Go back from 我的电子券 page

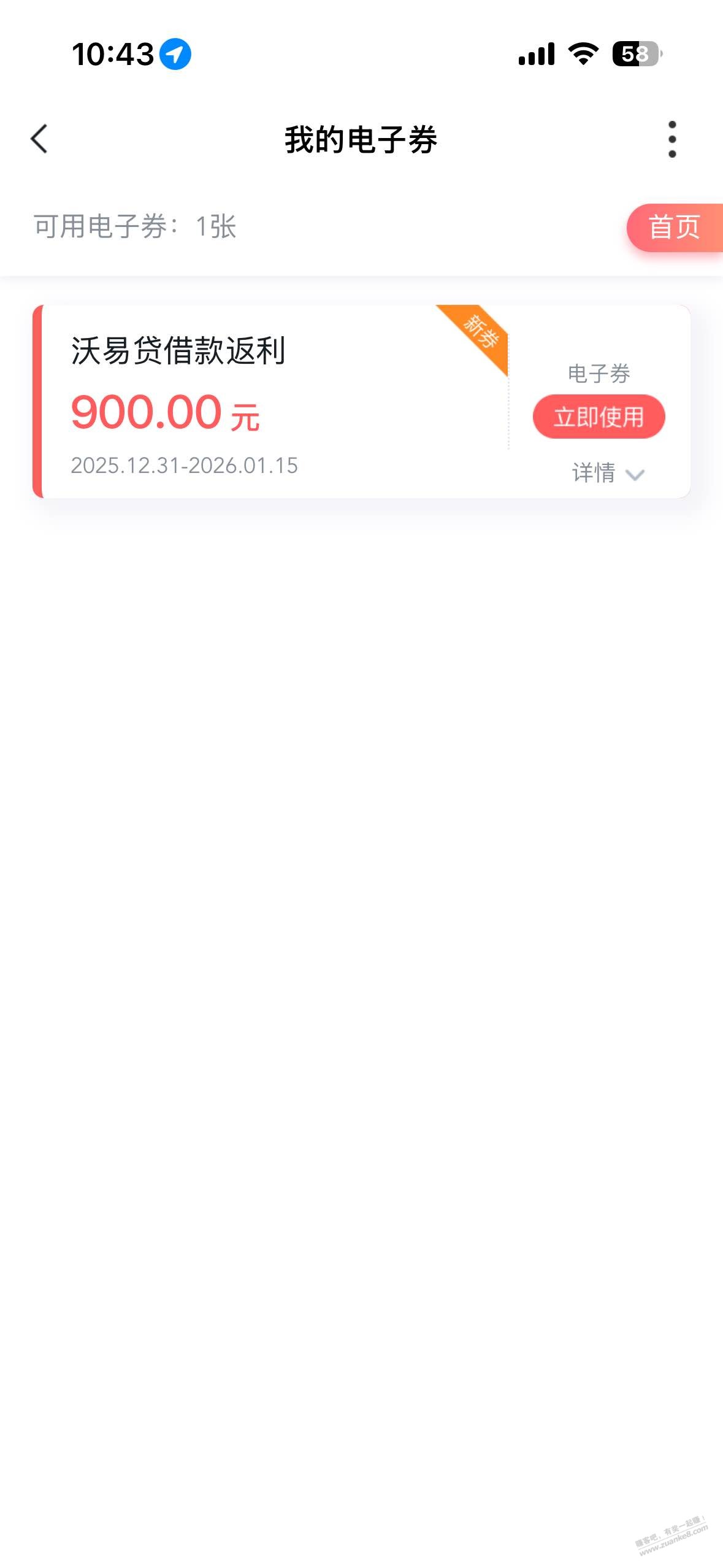[39, 139]
